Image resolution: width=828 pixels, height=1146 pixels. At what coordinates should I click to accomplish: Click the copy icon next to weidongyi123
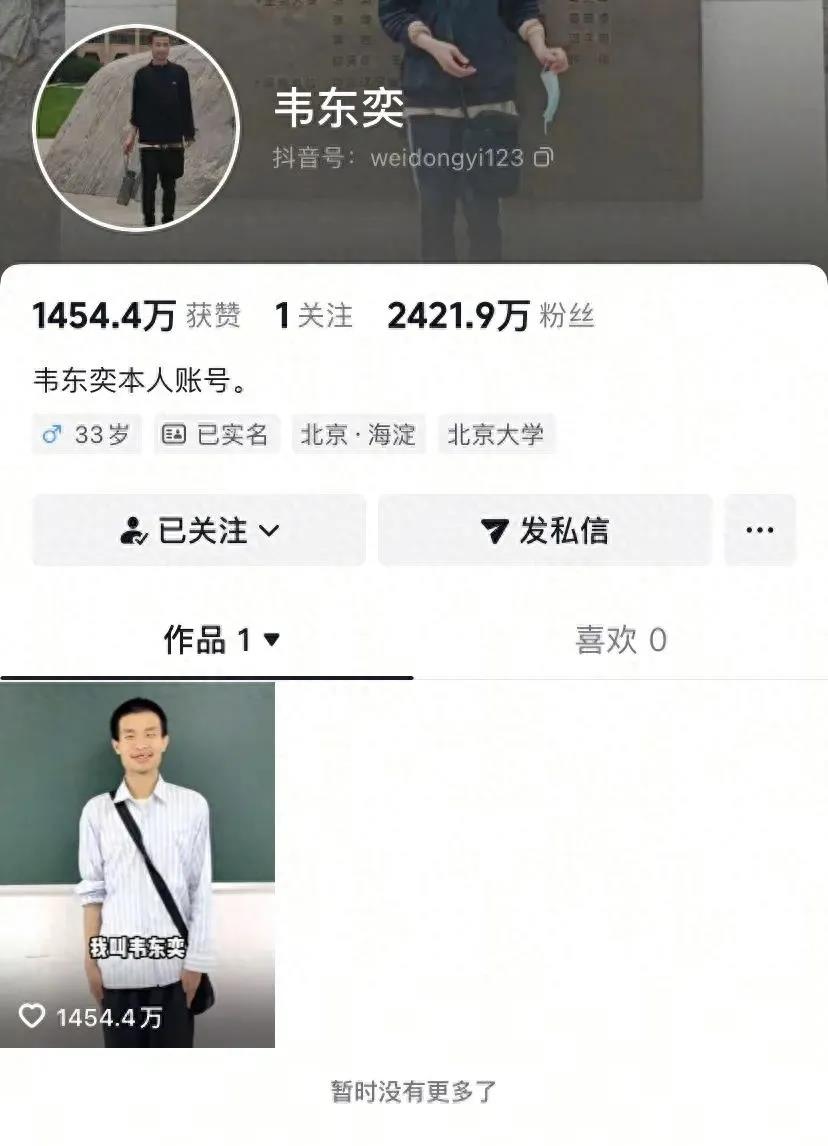point(543,157)
